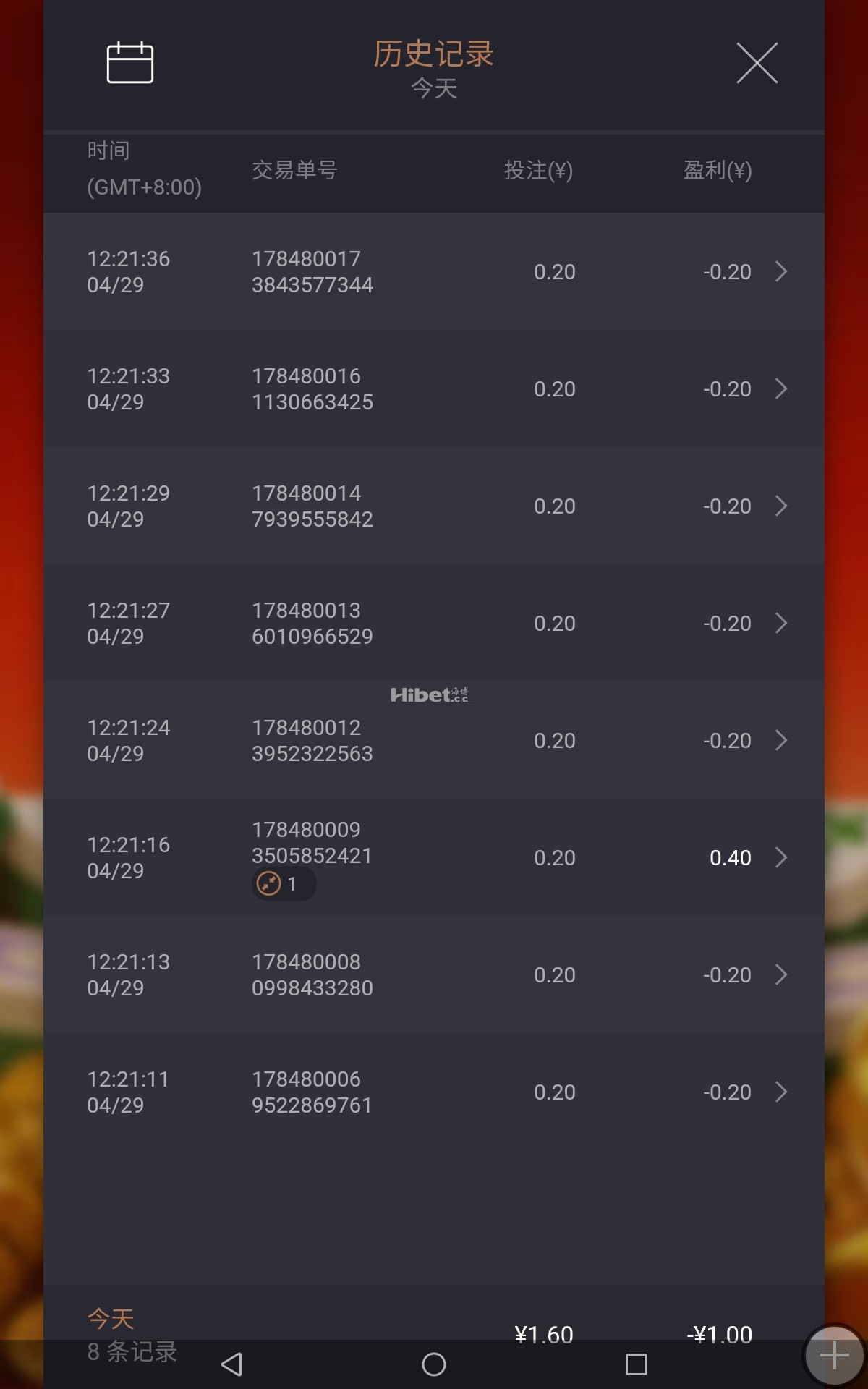
Task: View details of transaction 1784800161130663425
Action: click(434, 388)
